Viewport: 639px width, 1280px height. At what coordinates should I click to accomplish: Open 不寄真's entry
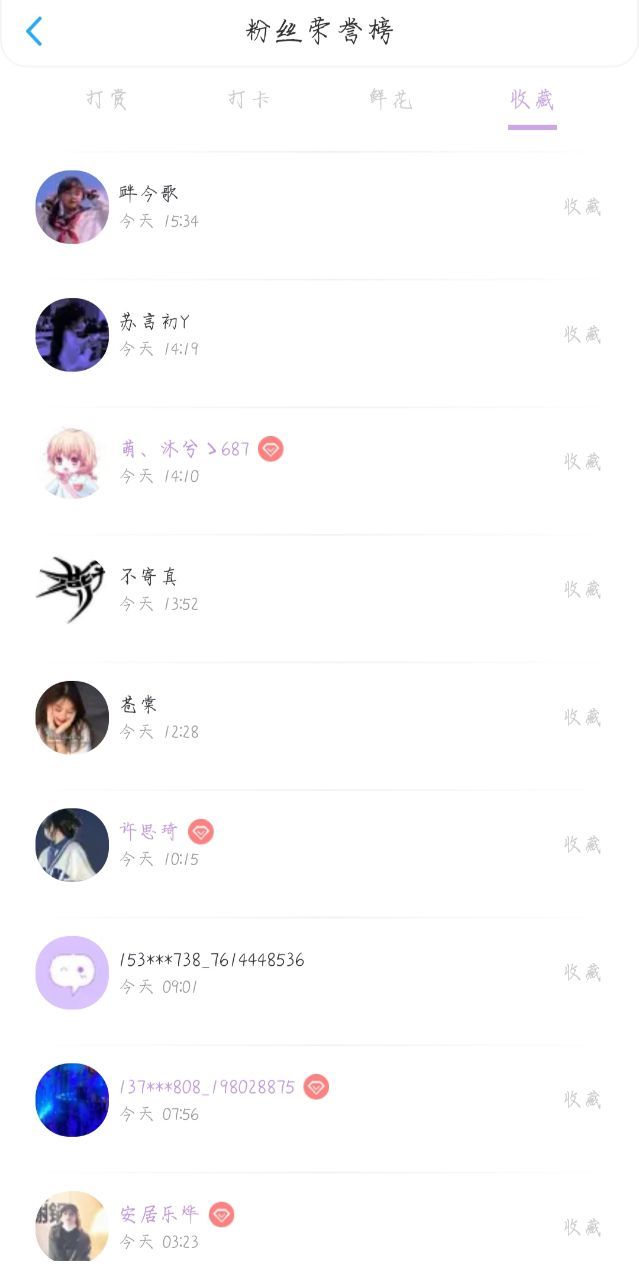(319, 590)
